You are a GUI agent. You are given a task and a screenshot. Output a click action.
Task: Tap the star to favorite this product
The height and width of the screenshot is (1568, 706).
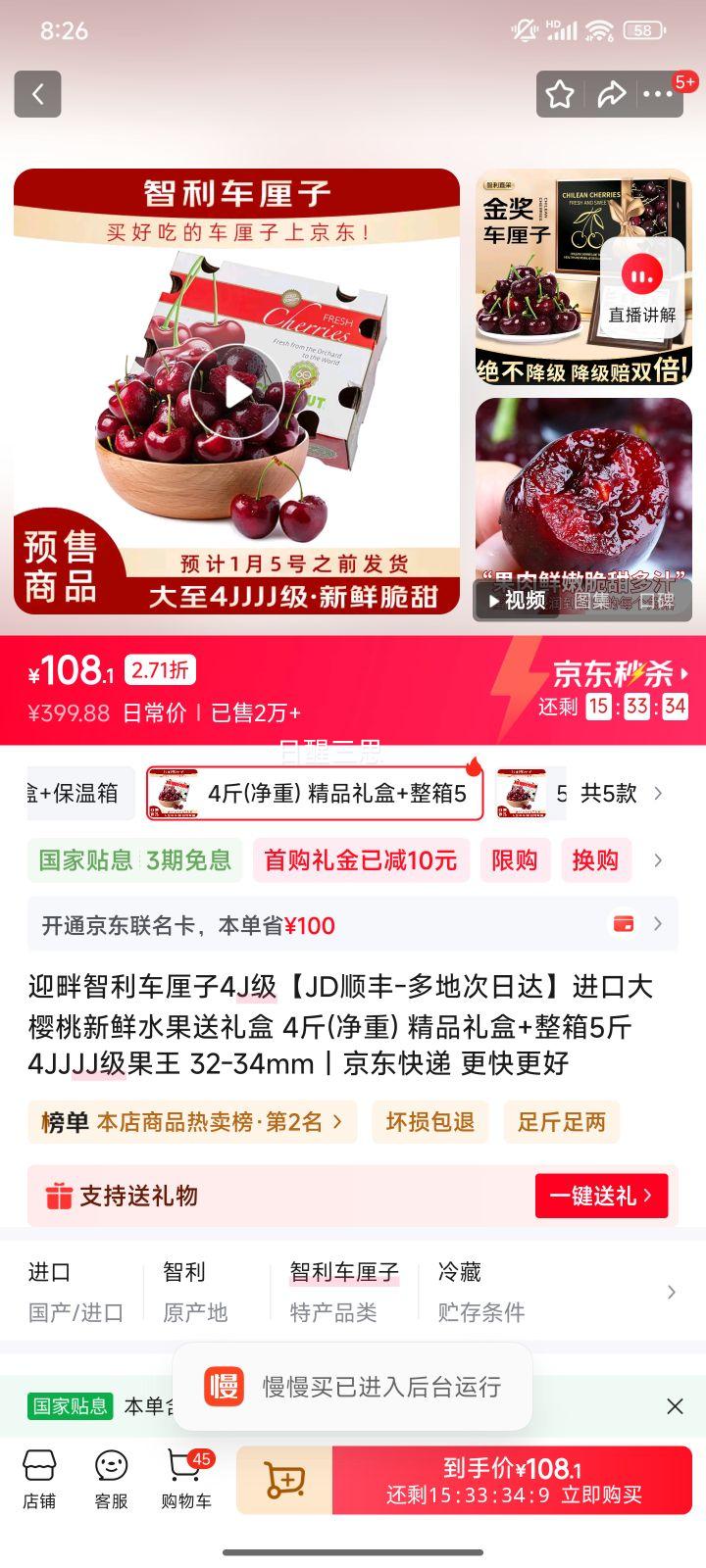(x=560, y=94)
